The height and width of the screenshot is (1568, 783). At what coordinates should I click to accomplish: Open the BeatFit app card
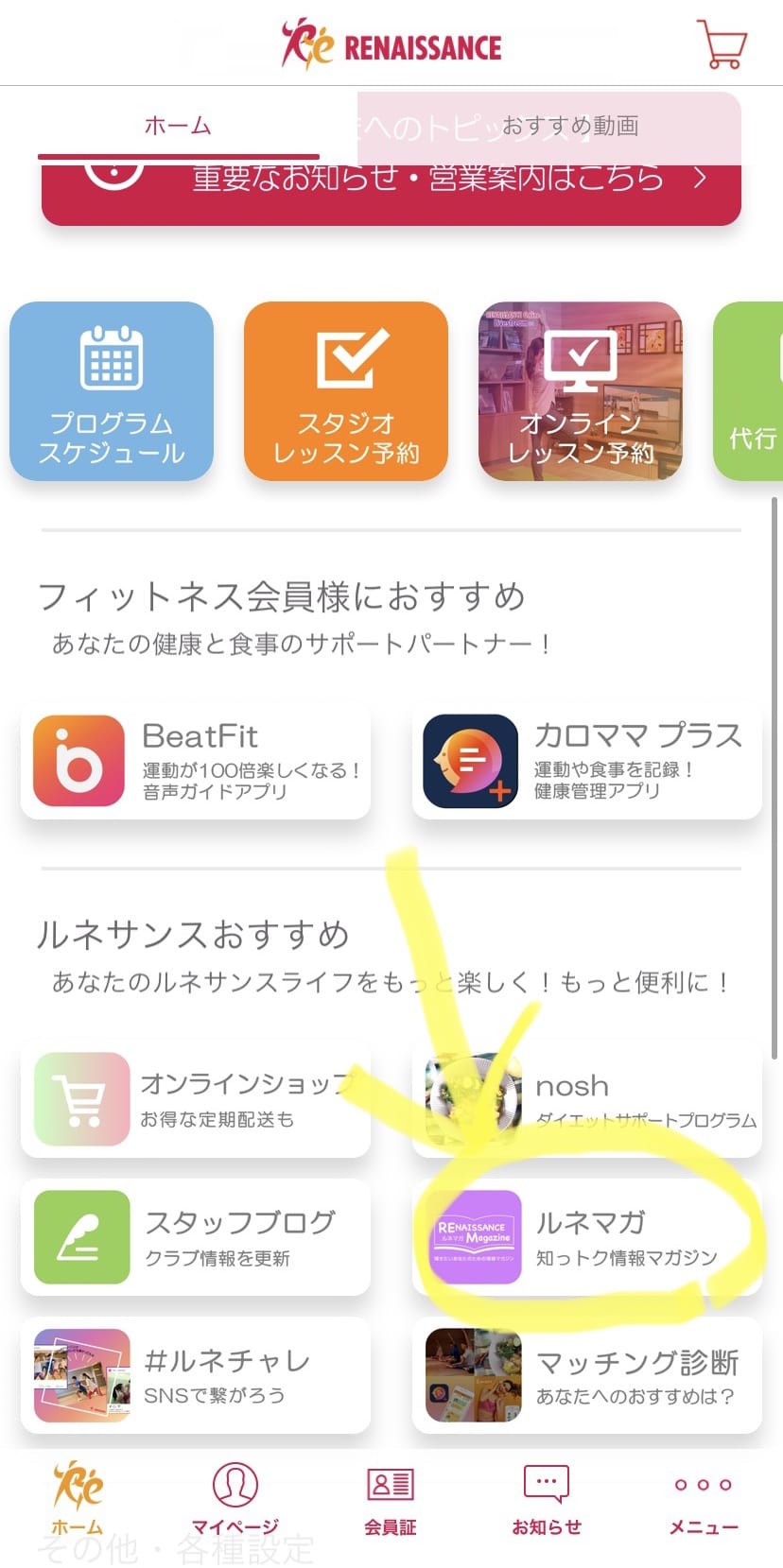point(196,761)
